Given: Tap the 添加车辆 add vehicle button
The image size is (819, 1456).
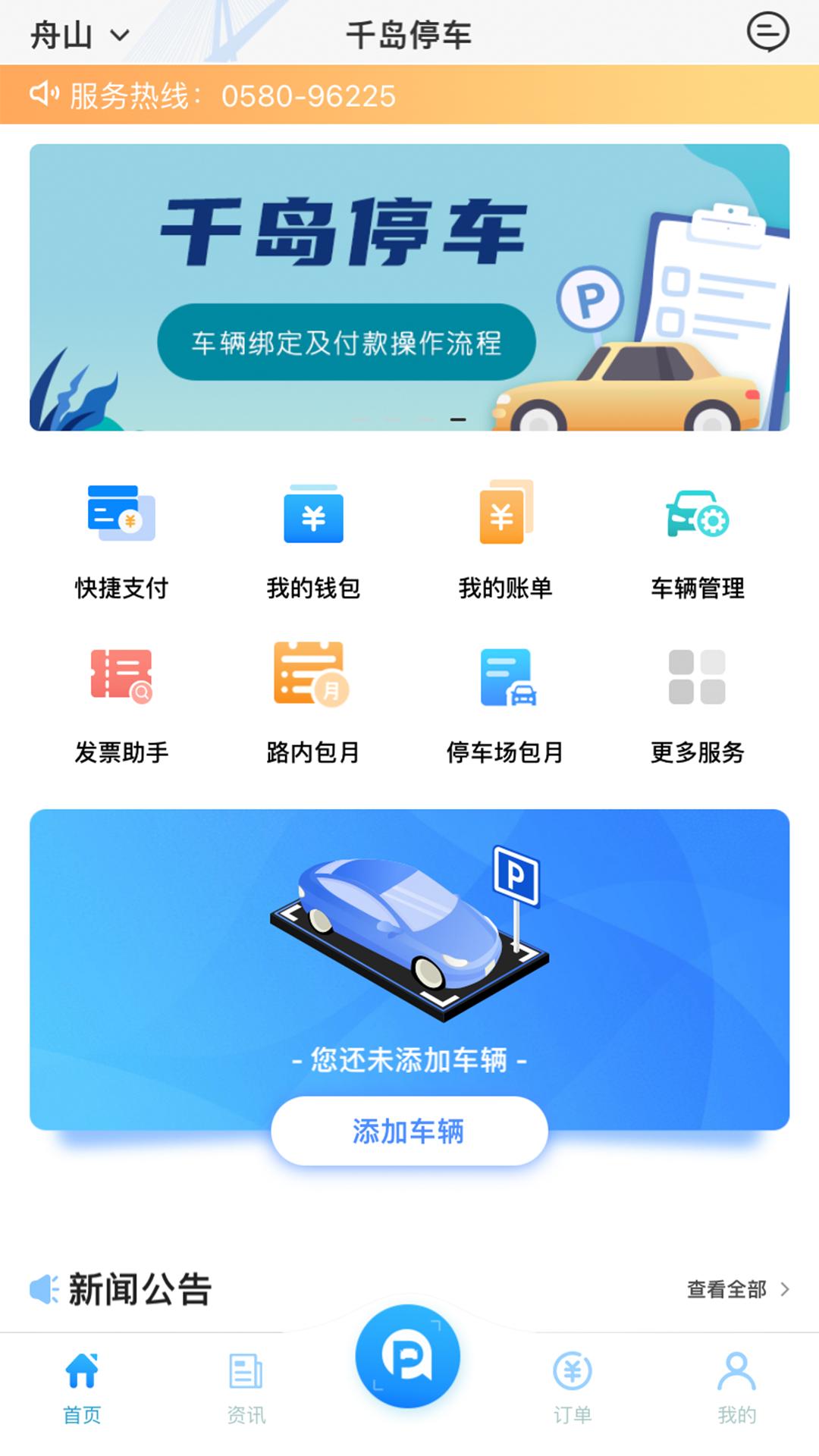Looking at the screenshot, I should (409, 1131).
